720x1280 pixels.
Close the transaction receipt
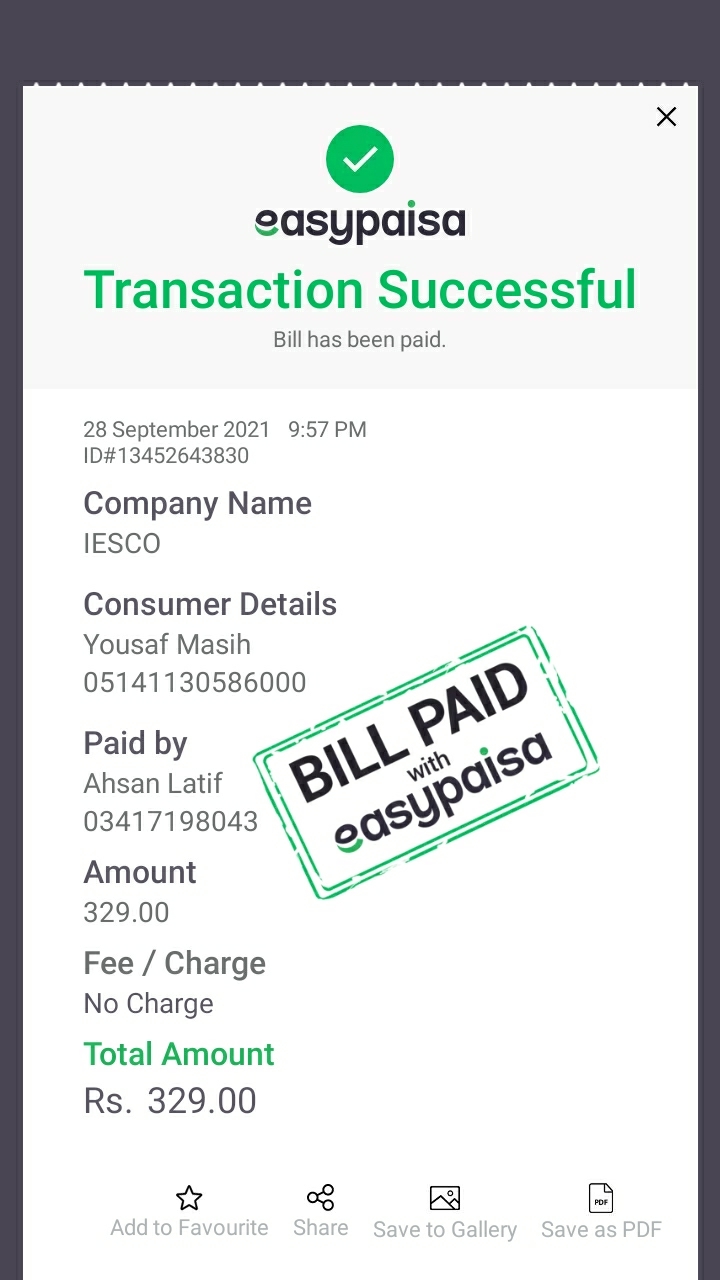click(666, 117)
